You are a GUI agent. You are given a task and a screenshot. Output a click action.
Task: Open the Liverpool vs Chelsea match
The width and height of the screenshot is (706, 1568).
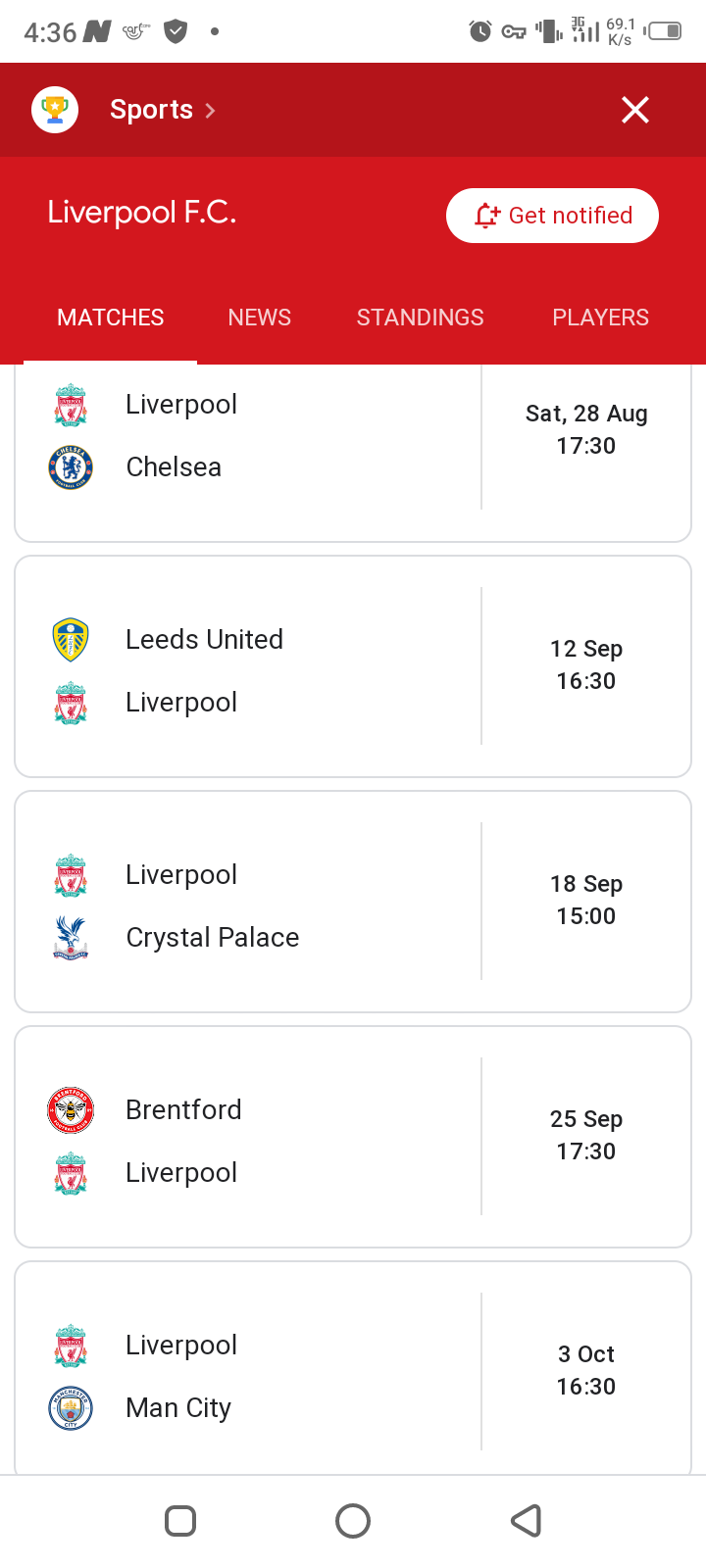pyautogui.click(x=353, y=451)
